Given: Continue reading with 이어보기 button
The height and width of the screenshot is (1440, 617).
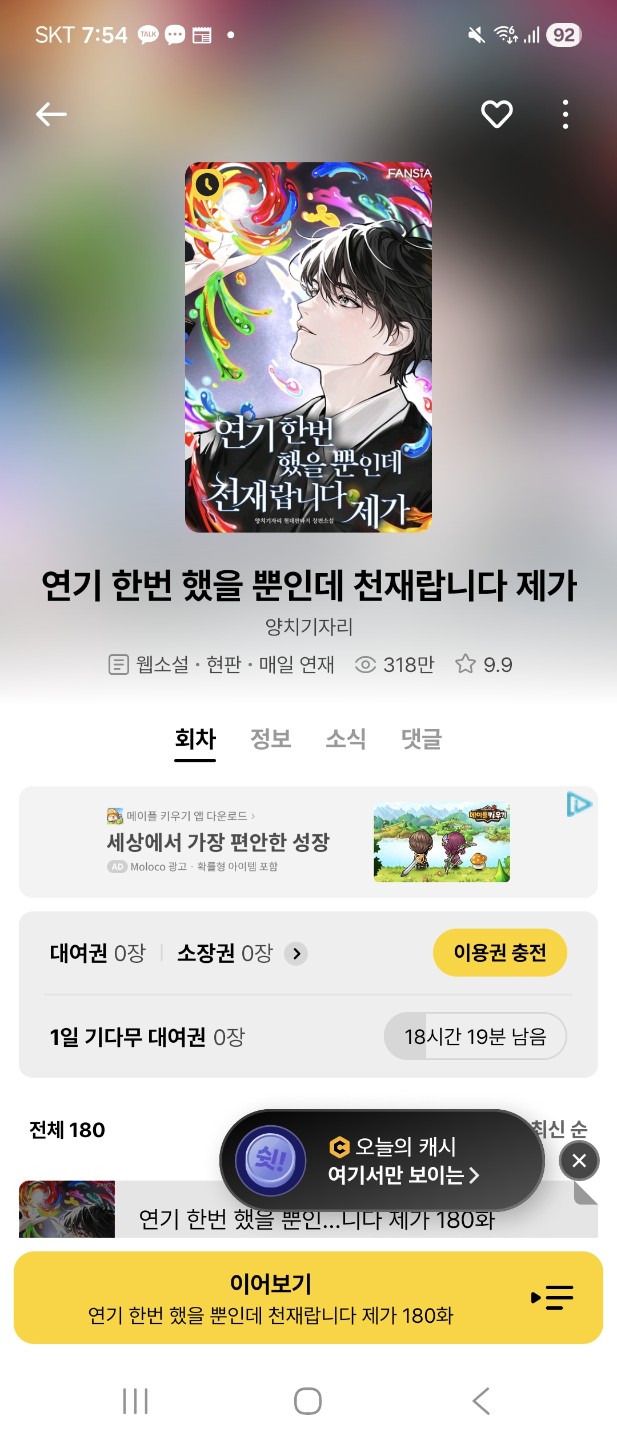Looking at the screenshot, I should pyautogui.click(x=308, y=1297).
